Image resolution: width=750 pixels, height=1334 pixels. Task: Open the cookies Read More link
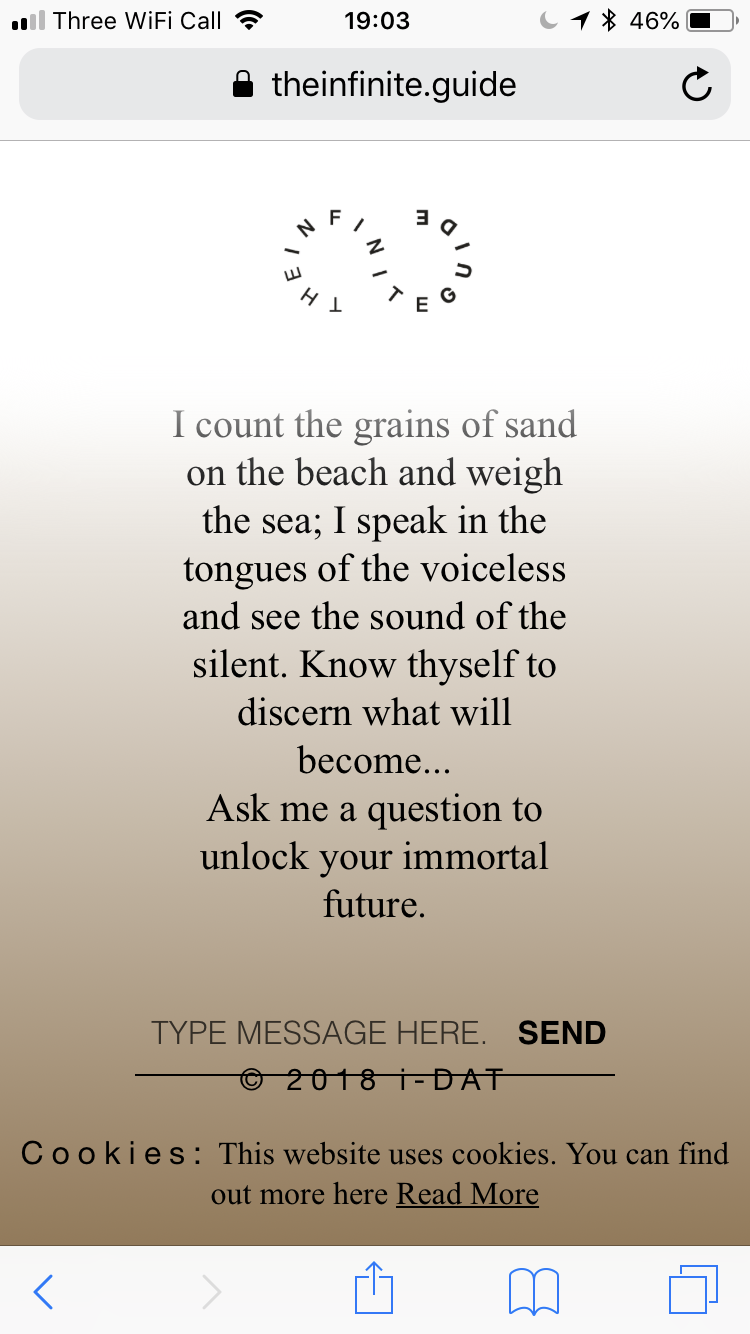pos(467,1194)
